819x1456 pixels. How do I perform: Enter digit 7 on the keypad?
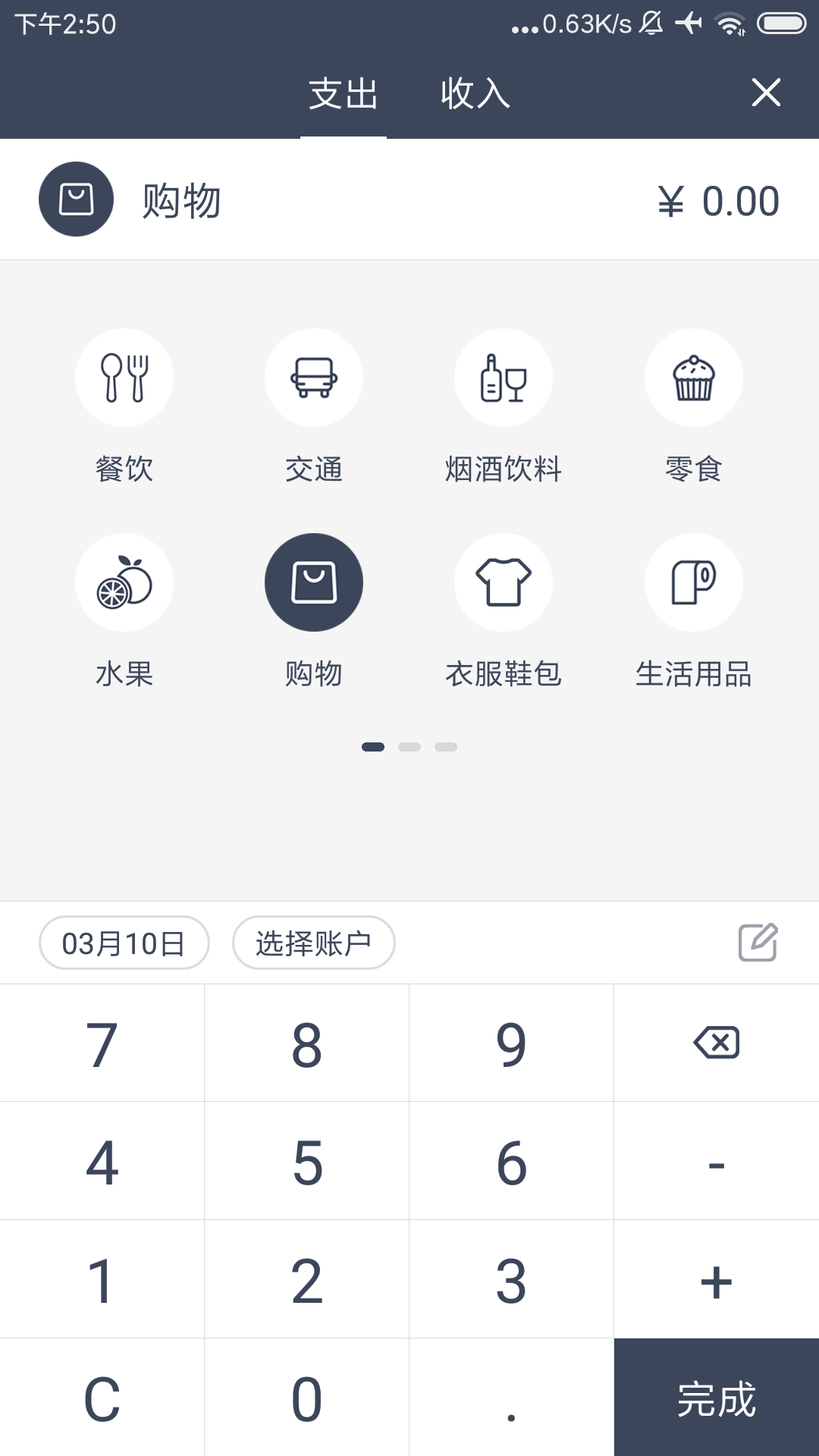pos(102,1043)
